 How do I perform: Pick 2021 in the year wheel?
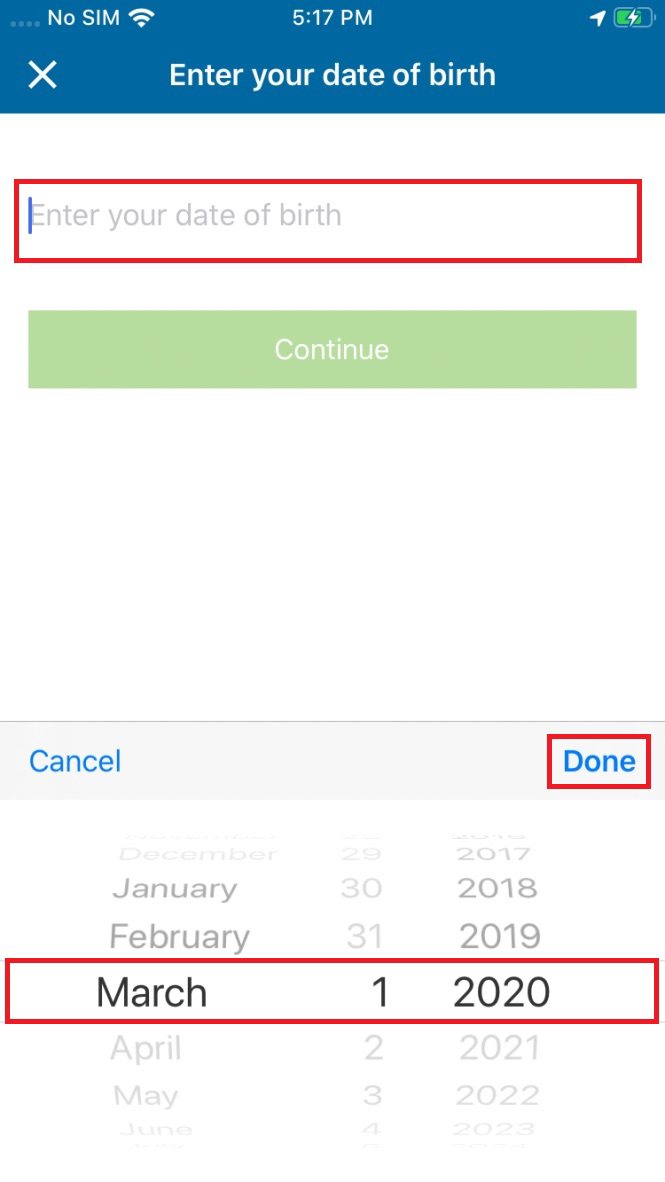[500, 1047]
